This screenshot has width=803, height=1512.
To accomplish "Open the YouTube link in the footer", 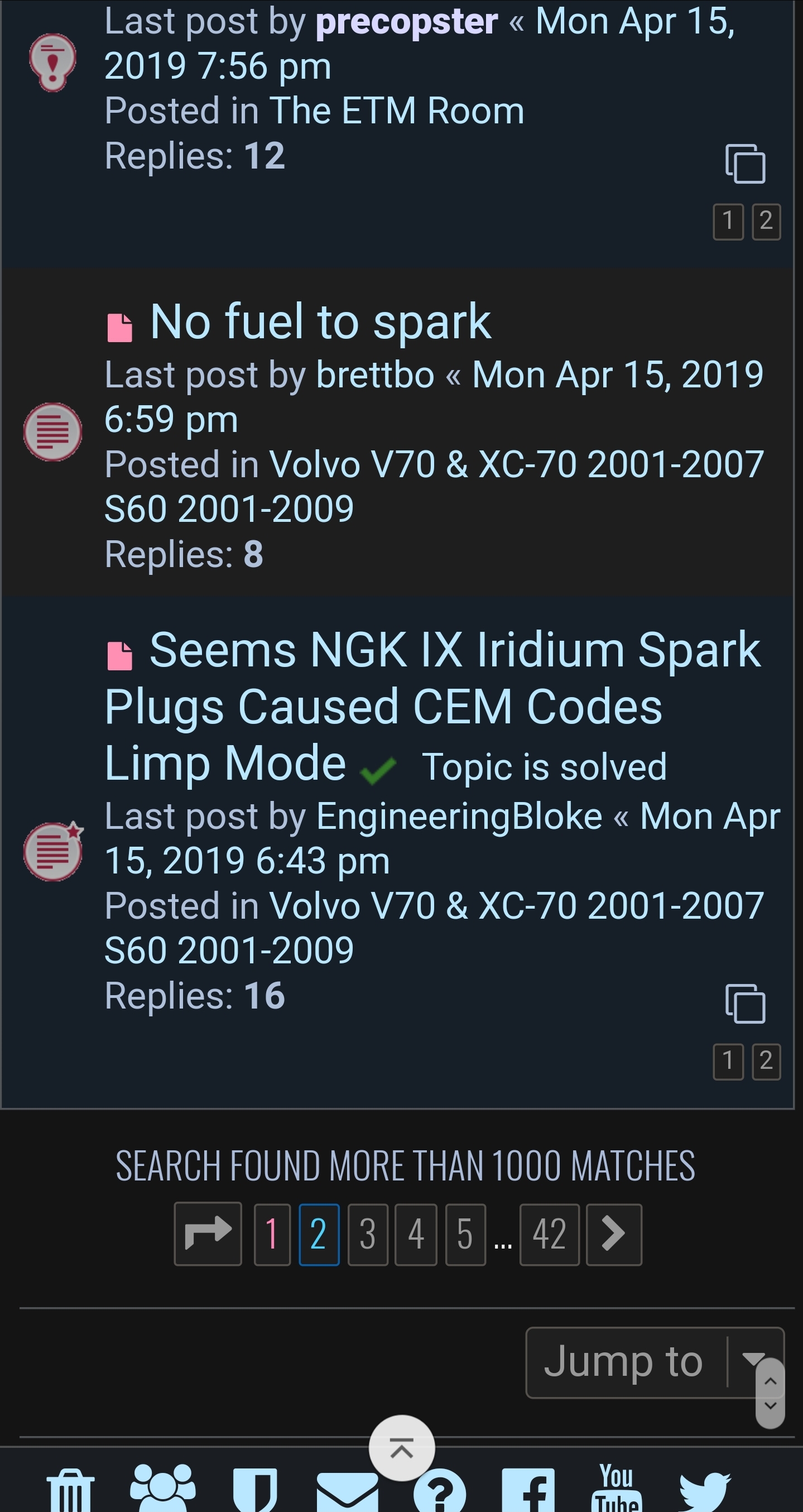I will coord(616,1488).
